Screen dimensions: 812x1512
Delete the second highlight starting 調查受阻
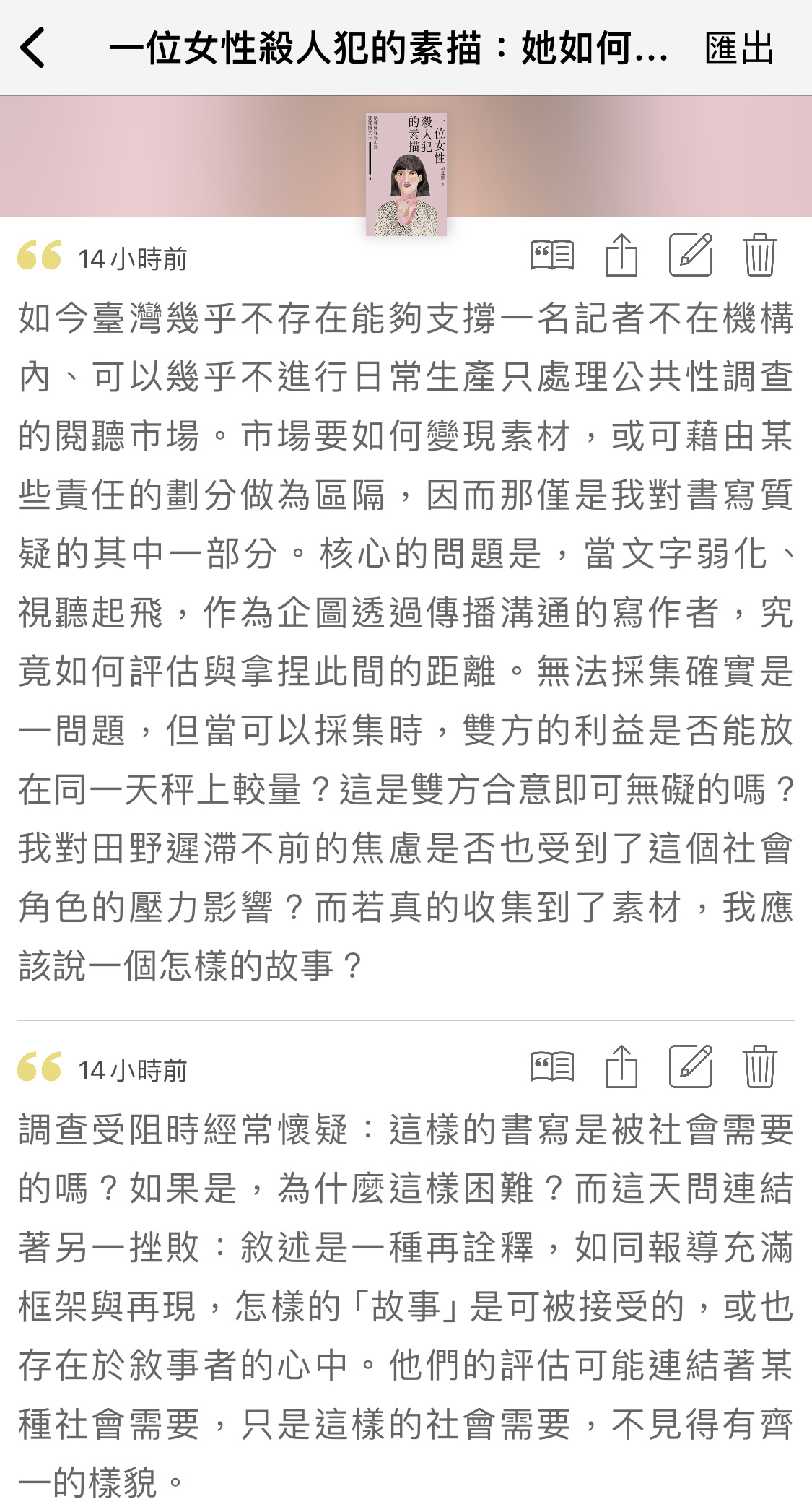pyautogui.click(x=759, y=1066)
